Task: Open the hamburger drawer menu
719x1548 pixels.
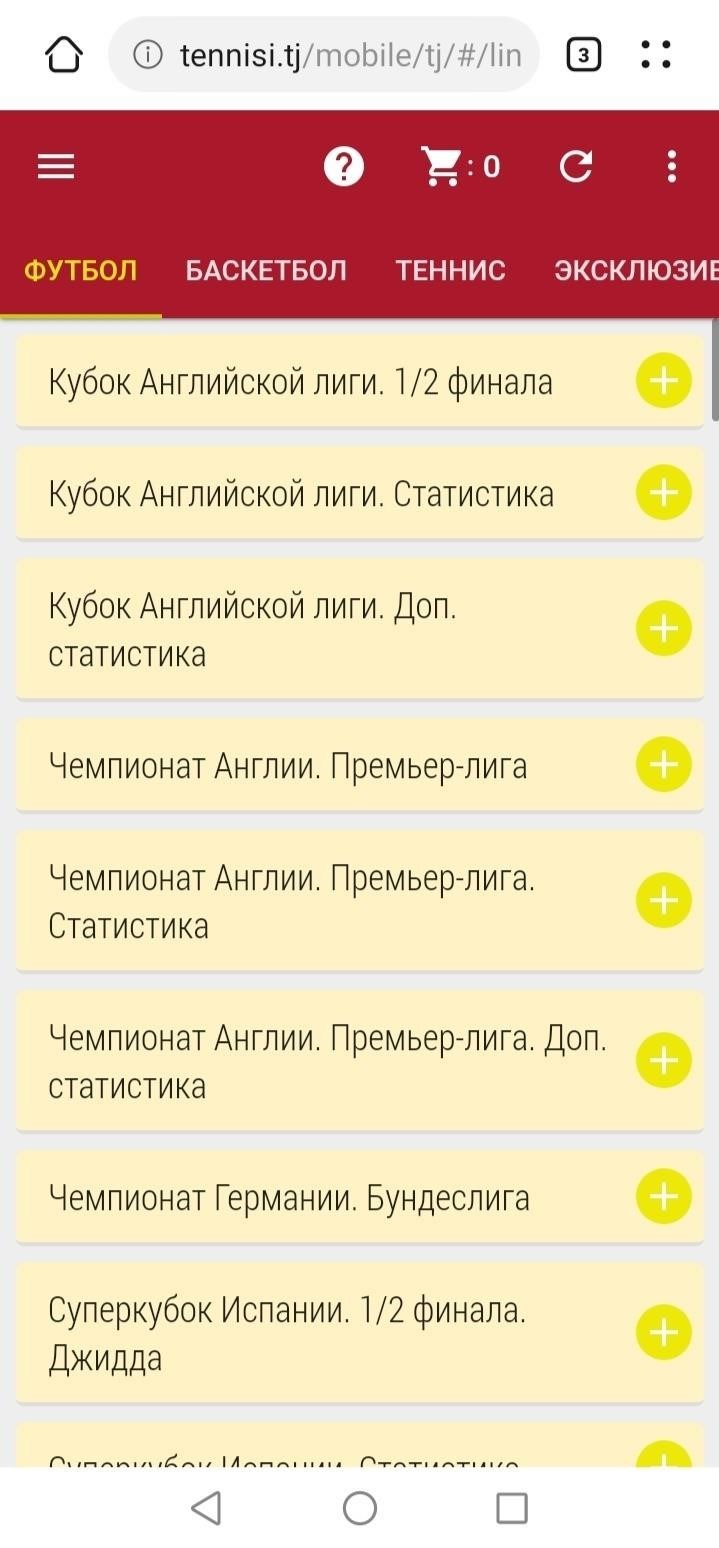Action: [56, 167]
